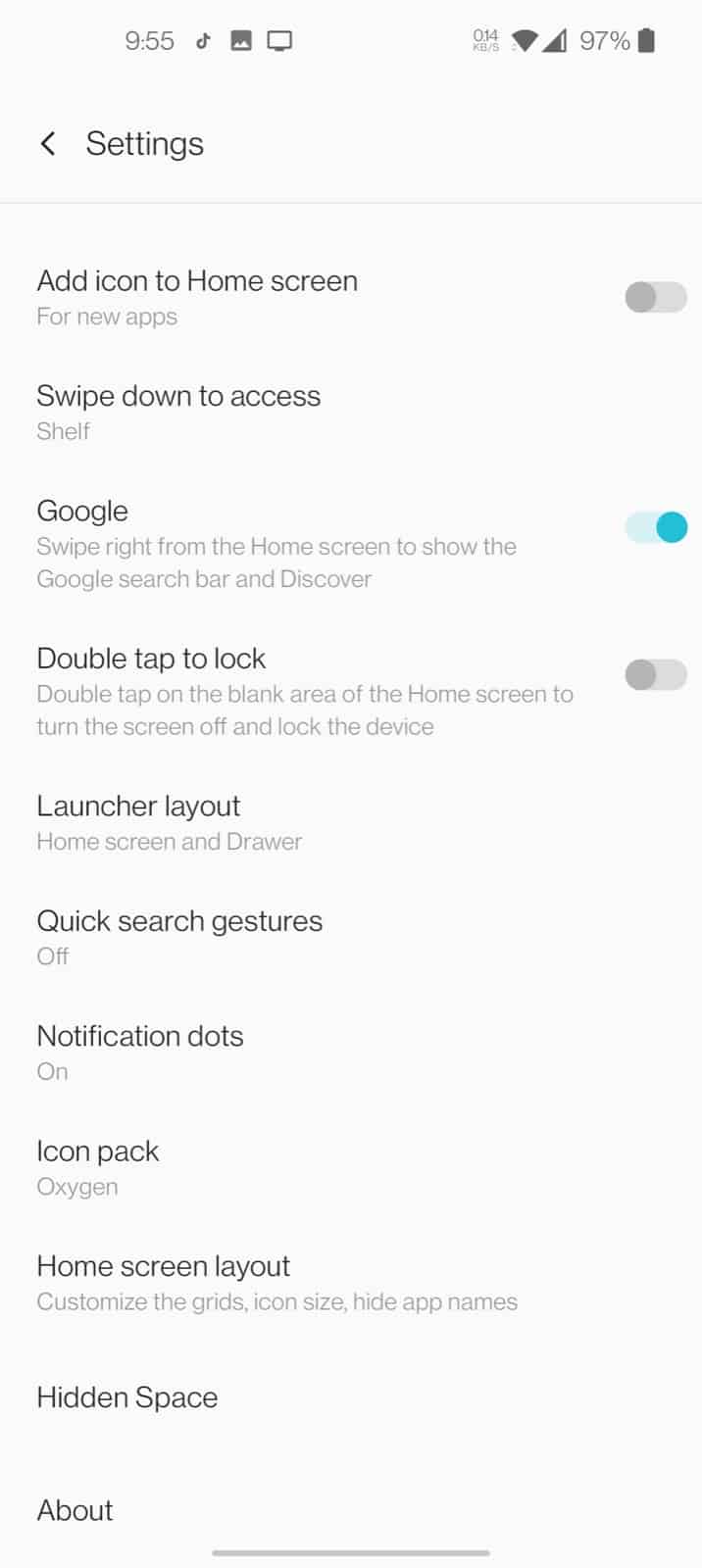Turn off the Google swipe-right toggle

tap(655, 527)
